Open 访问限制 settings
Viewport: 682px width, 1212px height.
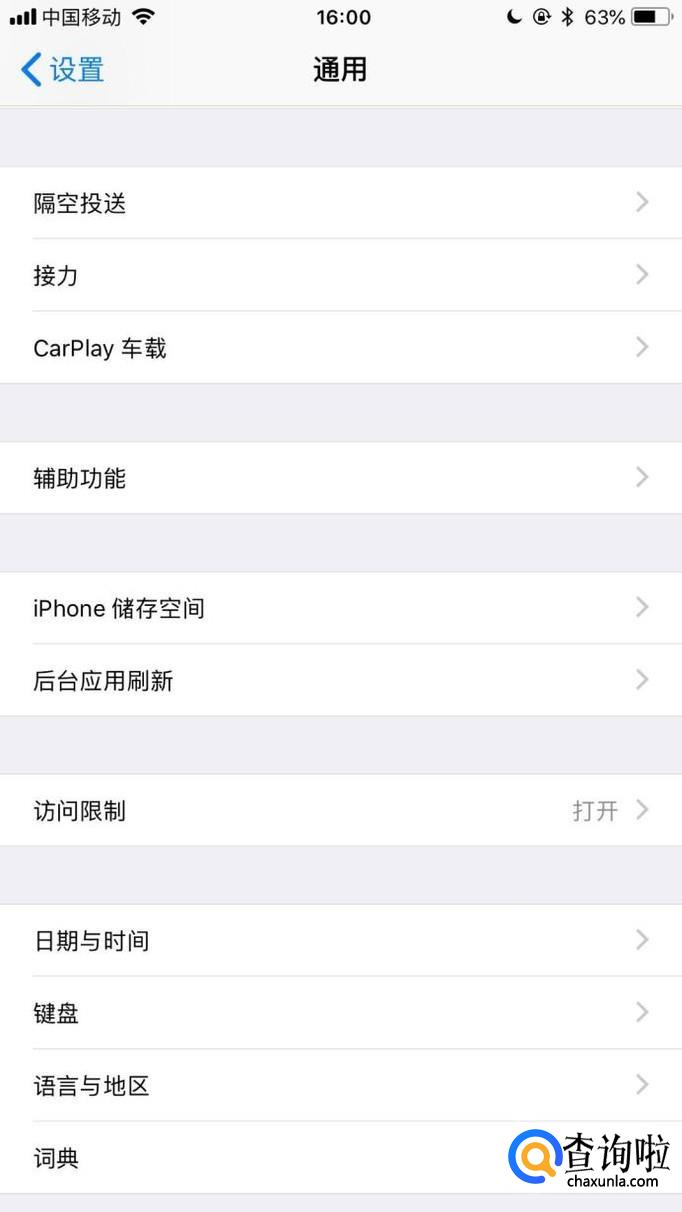point(341,810)
